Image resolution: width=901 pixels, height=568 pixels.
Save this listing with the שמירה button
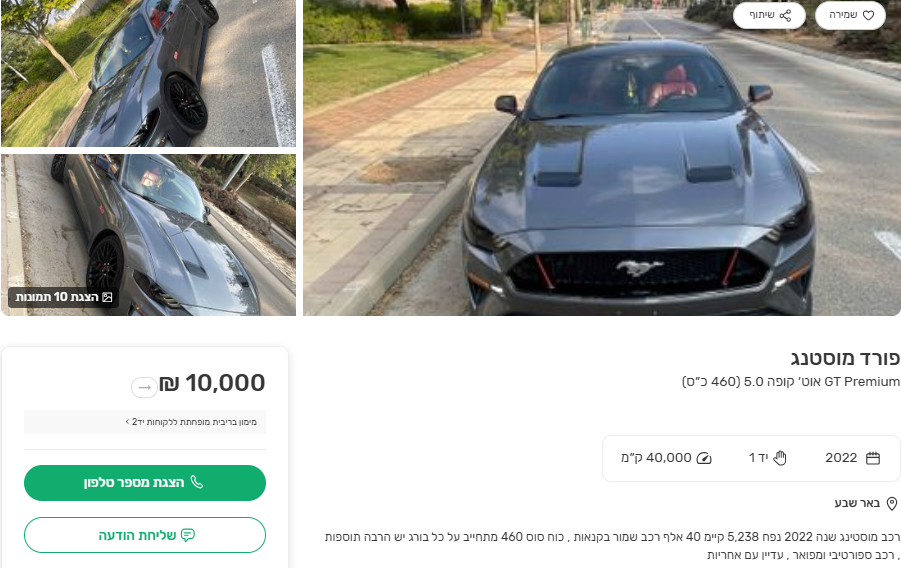click(x=850, y=15)
